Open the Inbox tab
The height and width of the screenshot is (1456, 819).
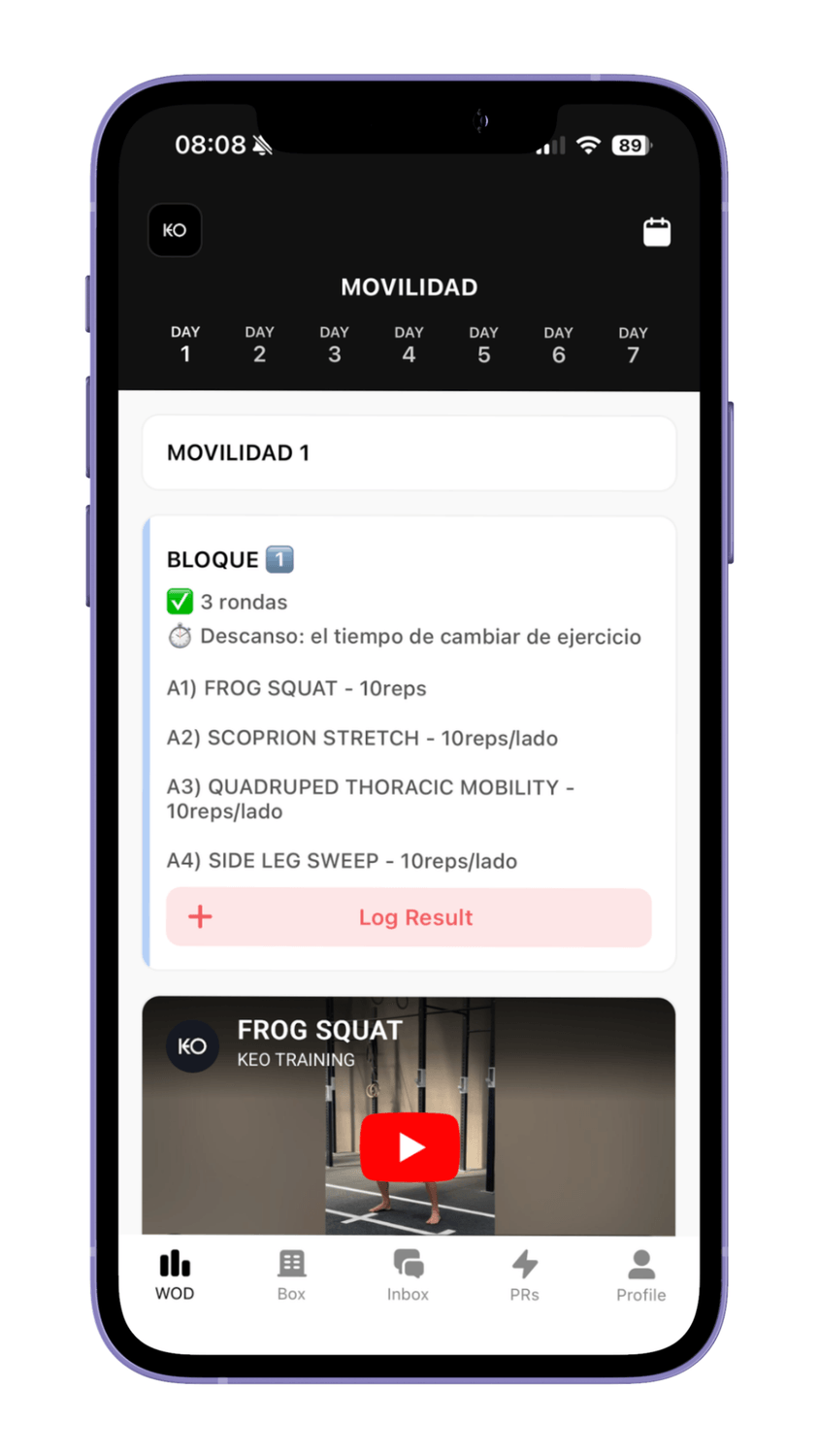pyautogui.click(x=408, y=1275)
